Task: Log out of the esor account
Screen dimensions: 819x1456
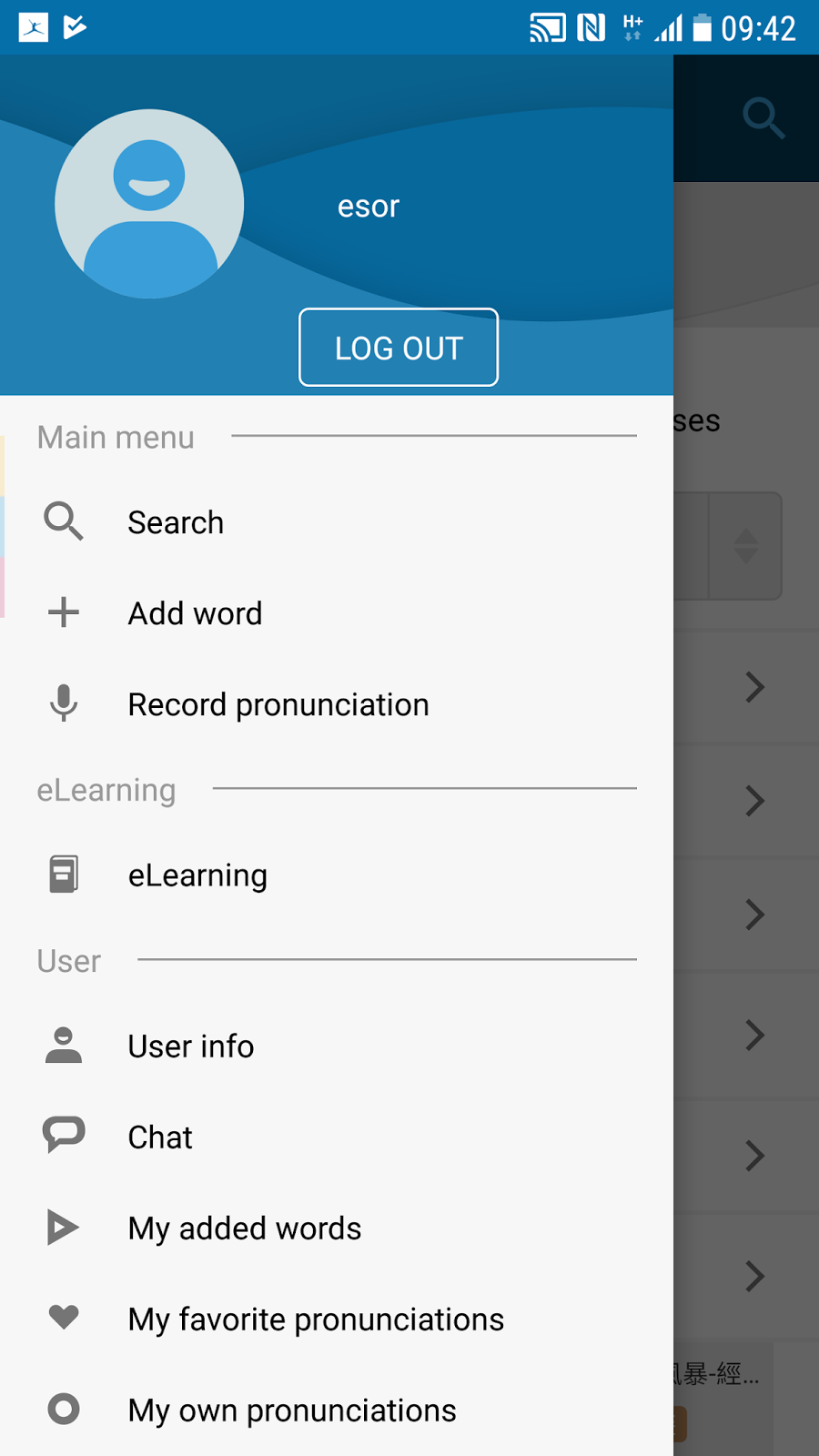Action: coord(399,348)
